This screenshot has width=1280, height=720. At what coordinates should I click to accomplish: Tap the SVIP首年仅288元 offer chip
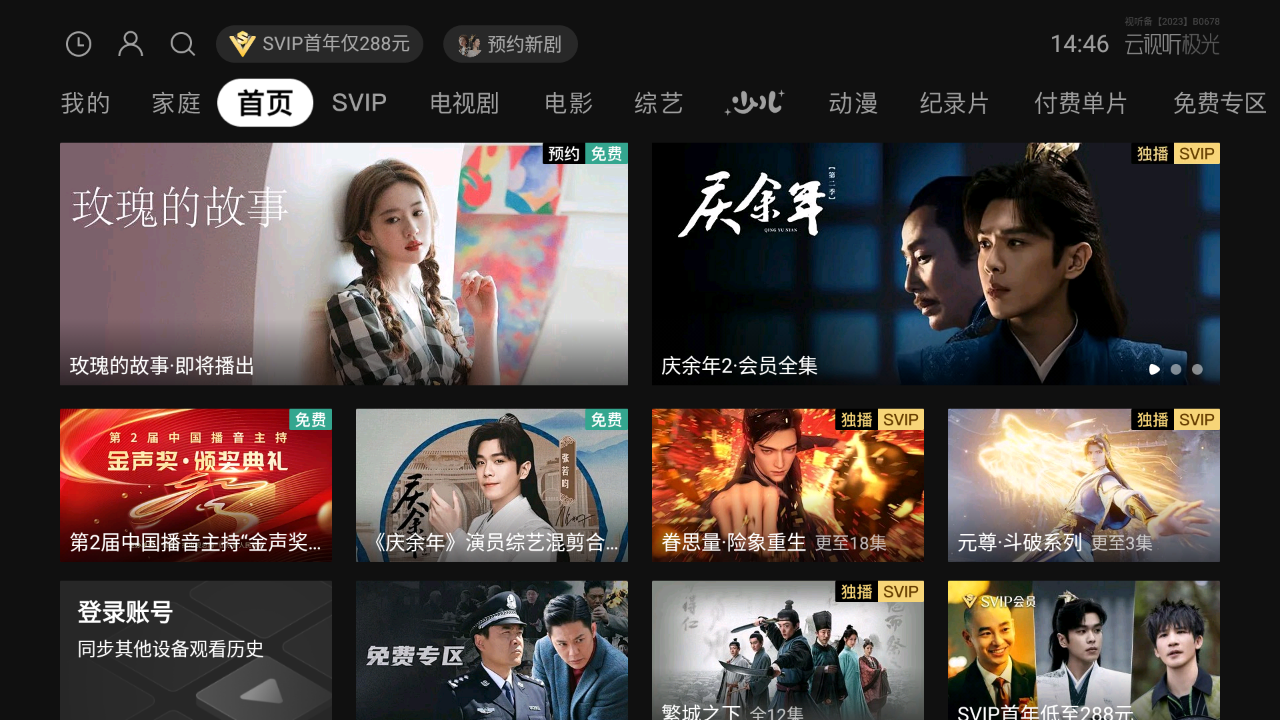[320, 44]
